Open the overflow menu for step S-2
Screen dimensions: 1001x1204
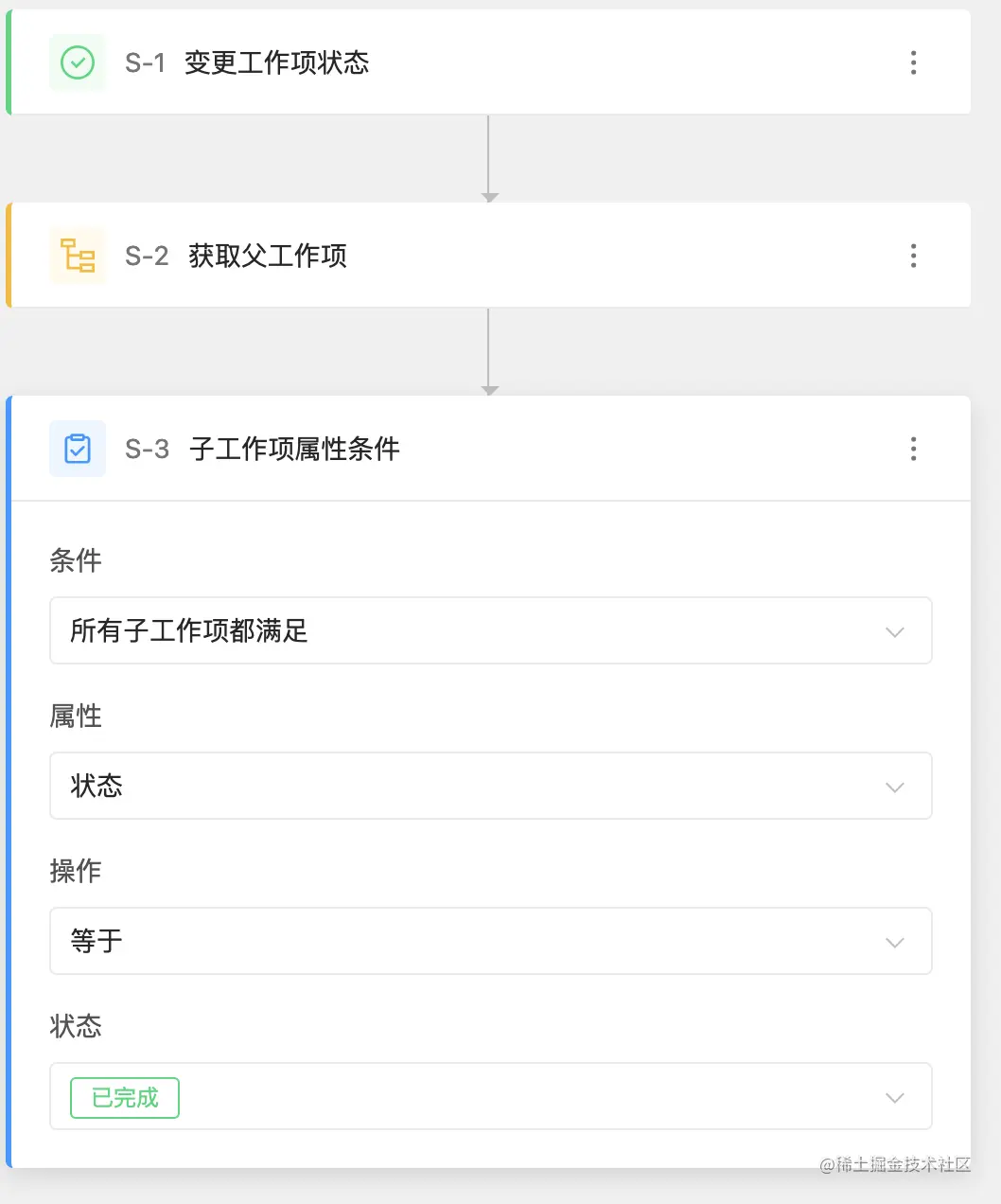pos(913,256)
